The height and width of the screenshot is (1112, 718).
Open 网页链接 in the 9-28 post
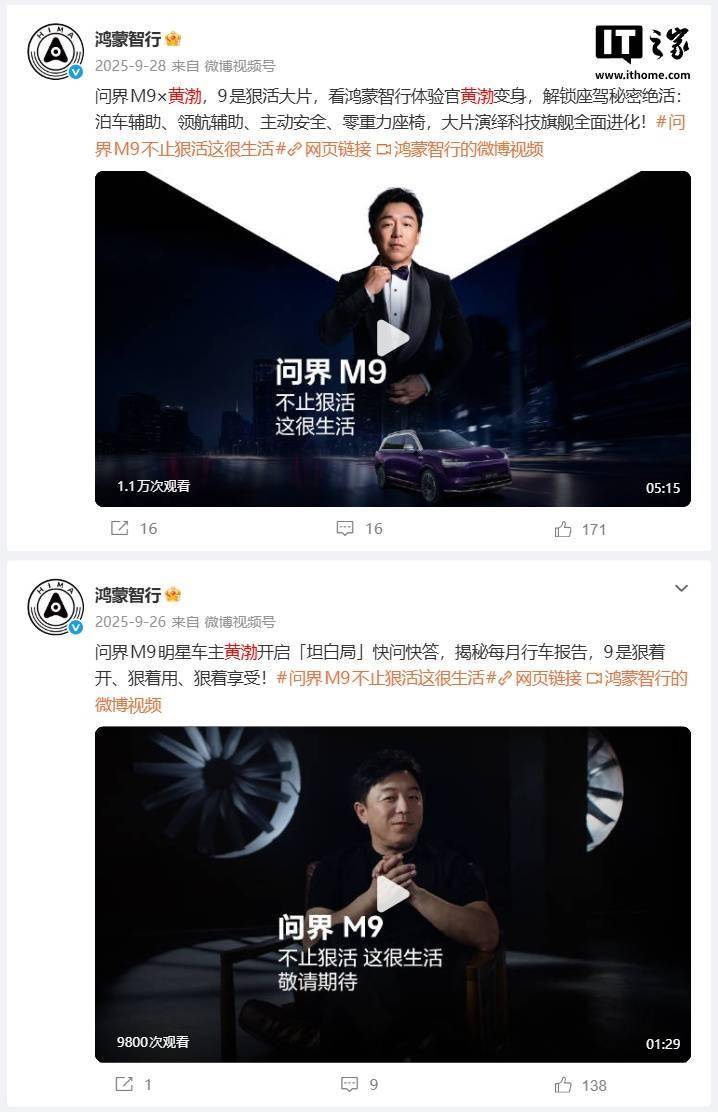click(x=330, y=149)
